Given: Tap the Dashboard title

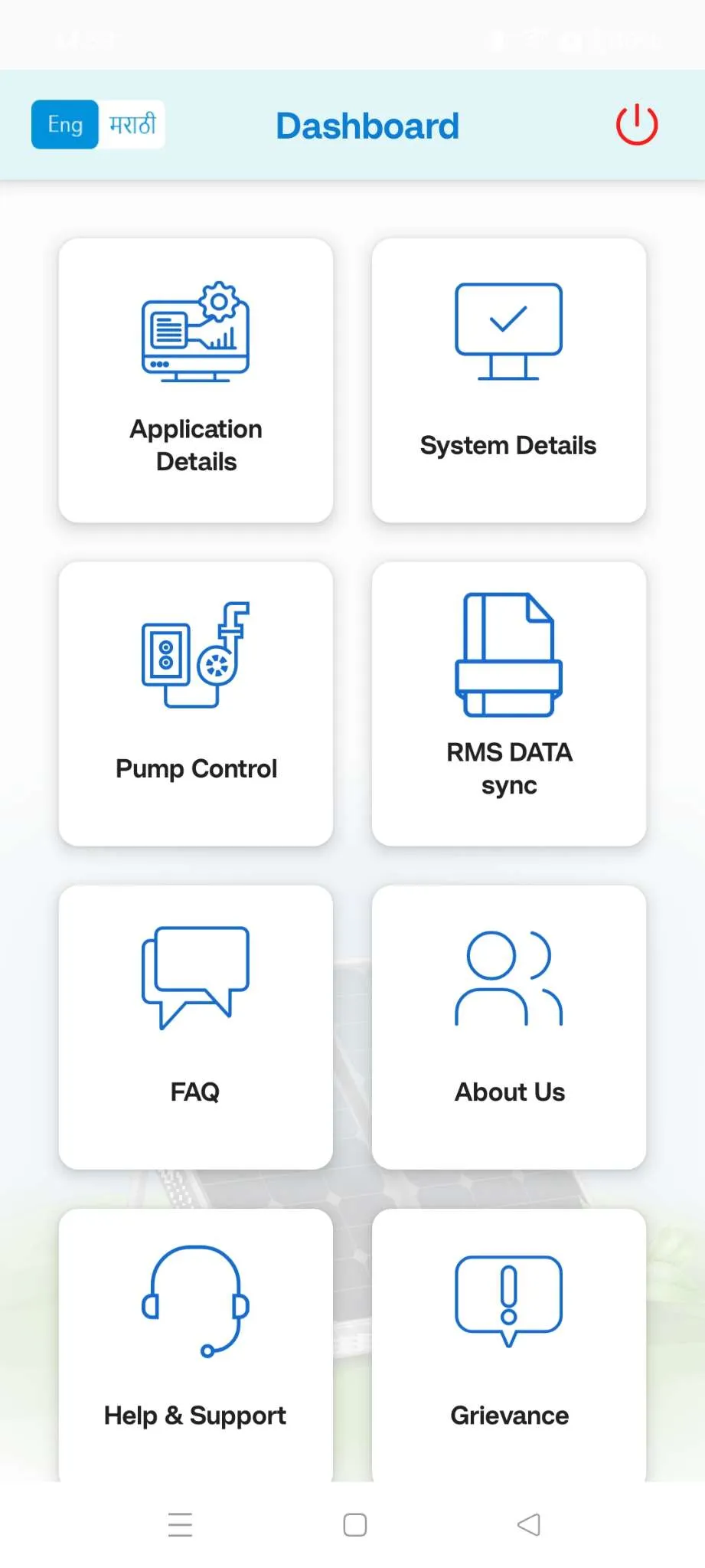Looking at the screenshot, I should (x=367, y=125).
